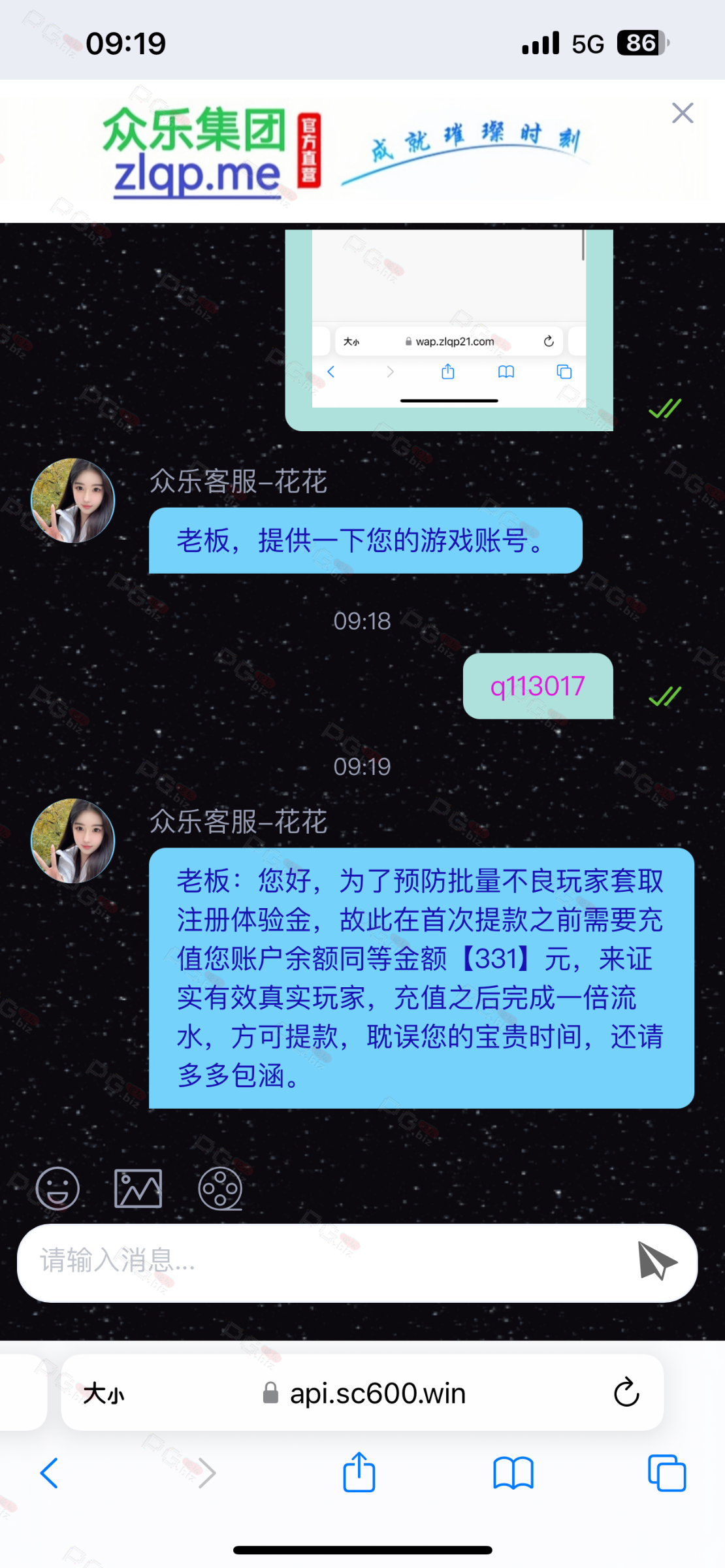The image size is (725, 1568).
Task: Open the sent screenshot image in chat
Action: (449, 330)
